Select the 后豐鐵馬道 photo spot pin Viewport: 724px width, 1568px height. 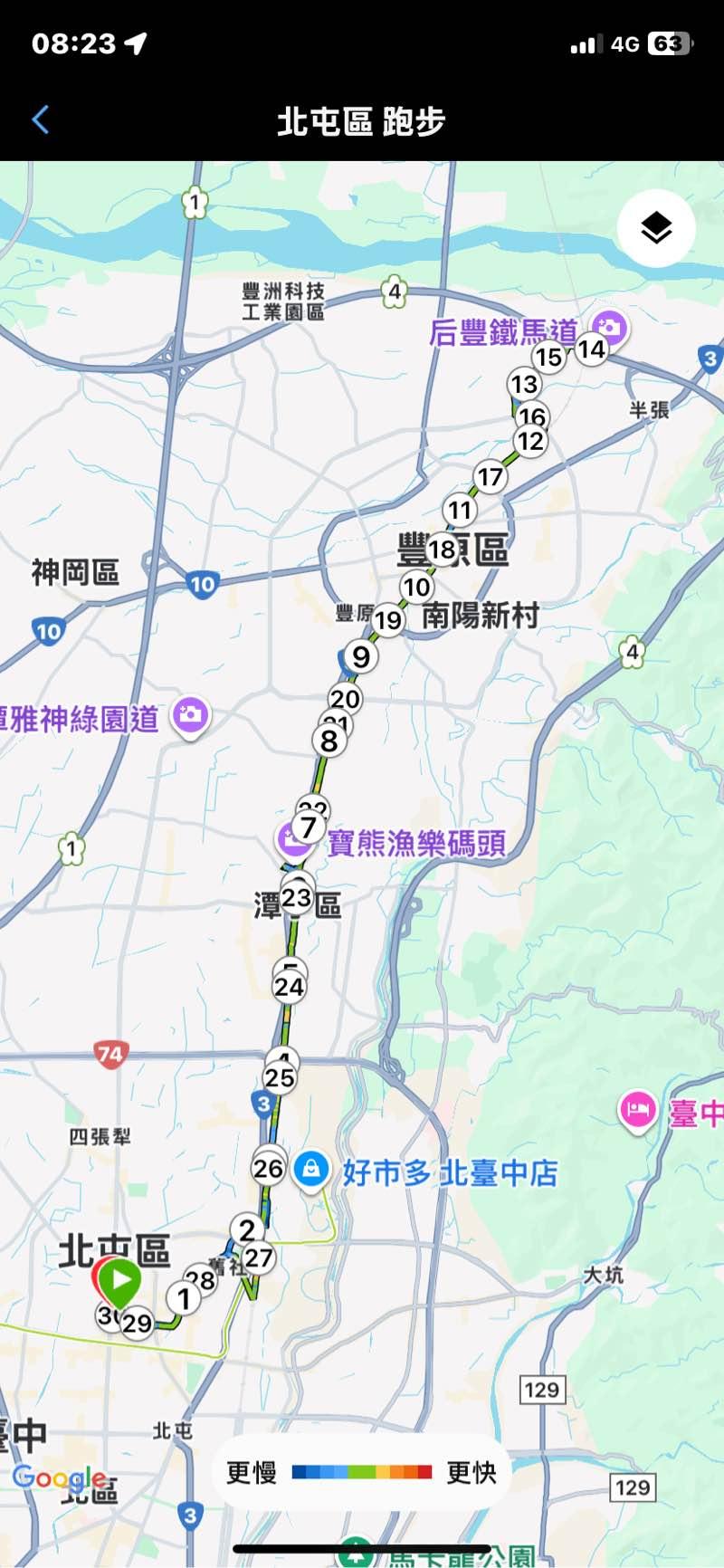coord(609,326)
